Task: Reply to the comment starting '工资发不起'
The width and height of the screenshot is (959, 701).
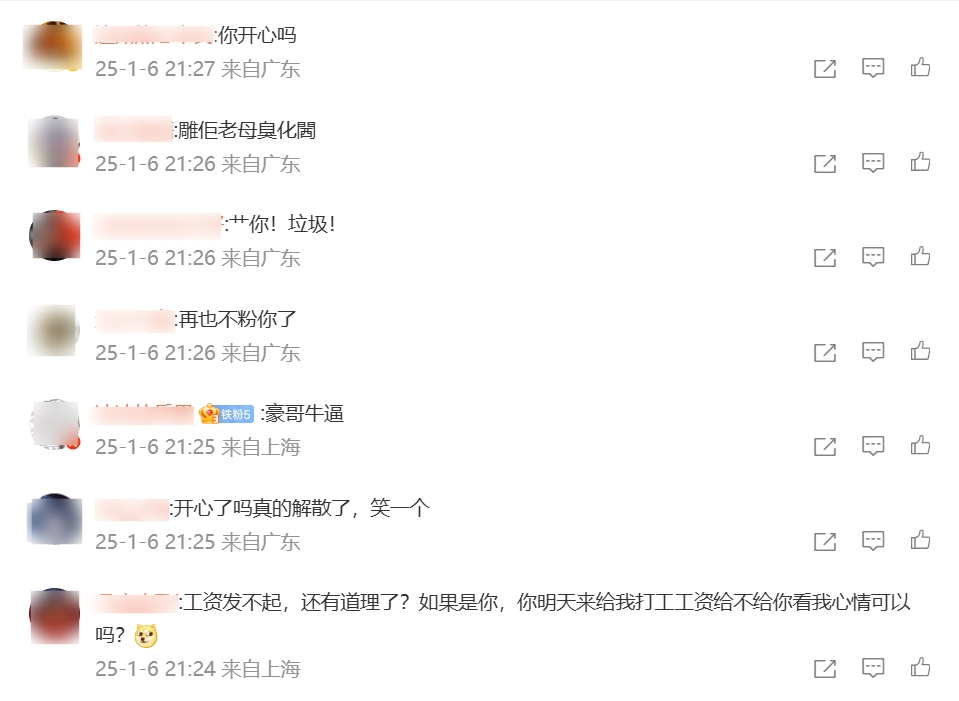Action: click(x=873, y=667)
